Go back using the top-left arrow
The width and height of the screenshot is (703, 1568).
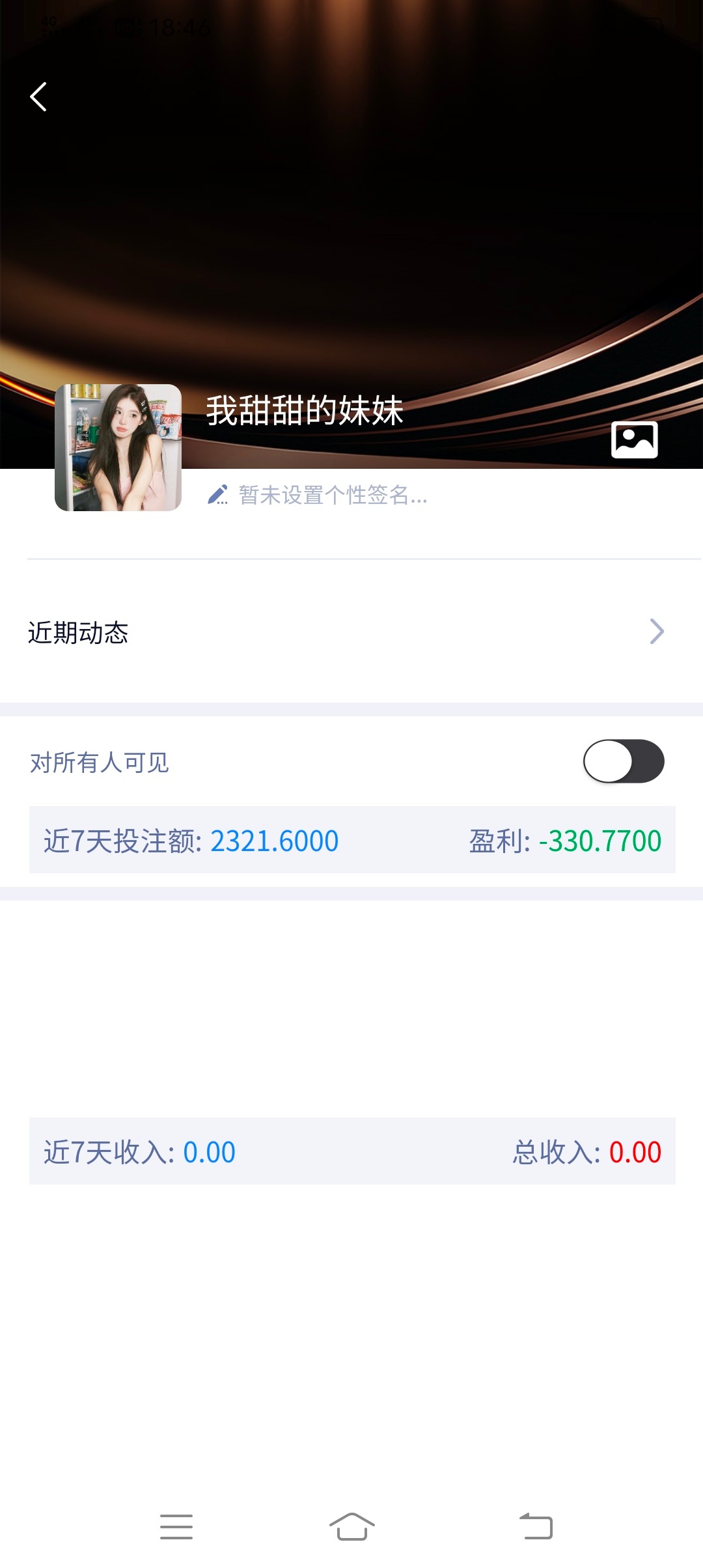(39, 97)
